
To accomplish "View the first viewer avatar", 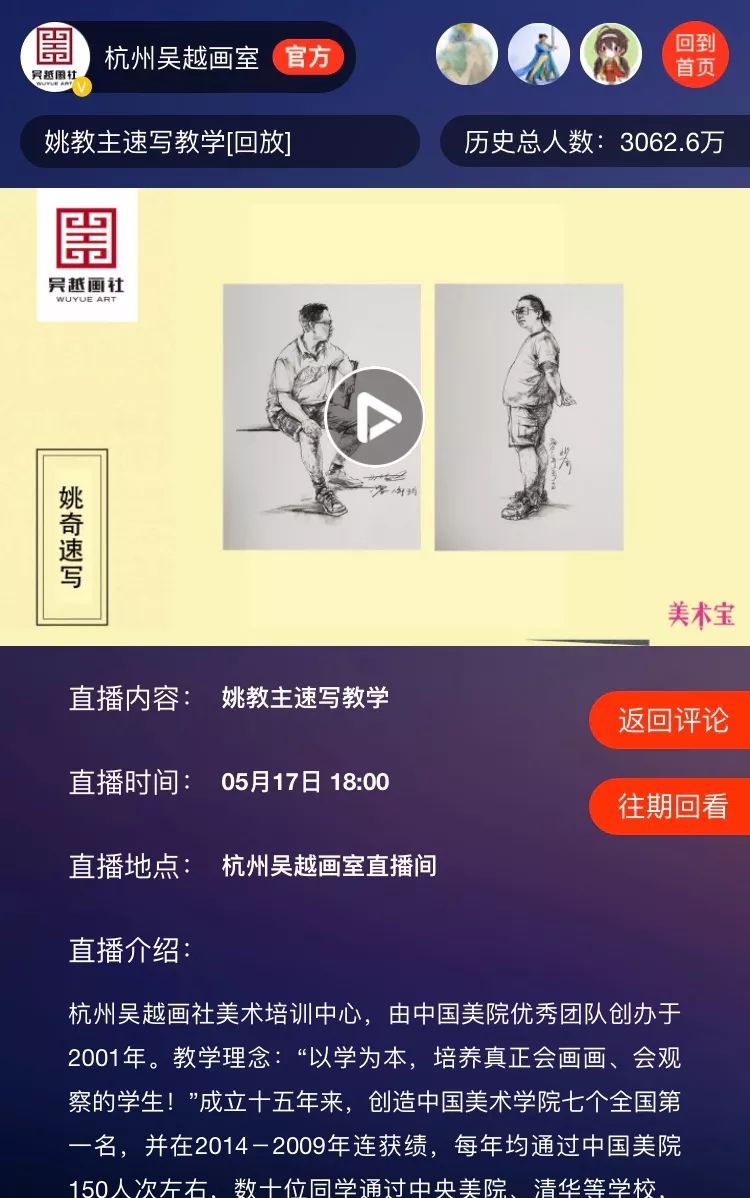I will pos(467,54).
